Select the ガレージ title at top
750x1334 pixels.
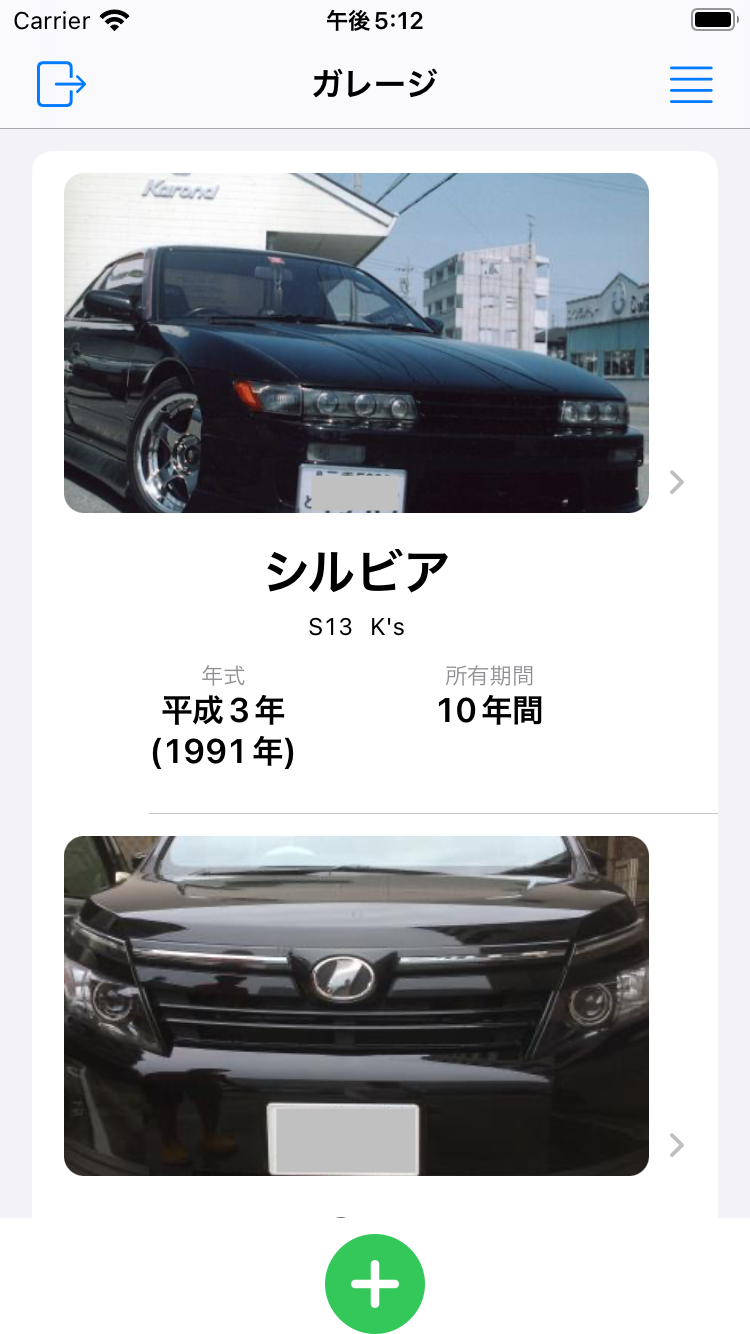tap(375, 82)
